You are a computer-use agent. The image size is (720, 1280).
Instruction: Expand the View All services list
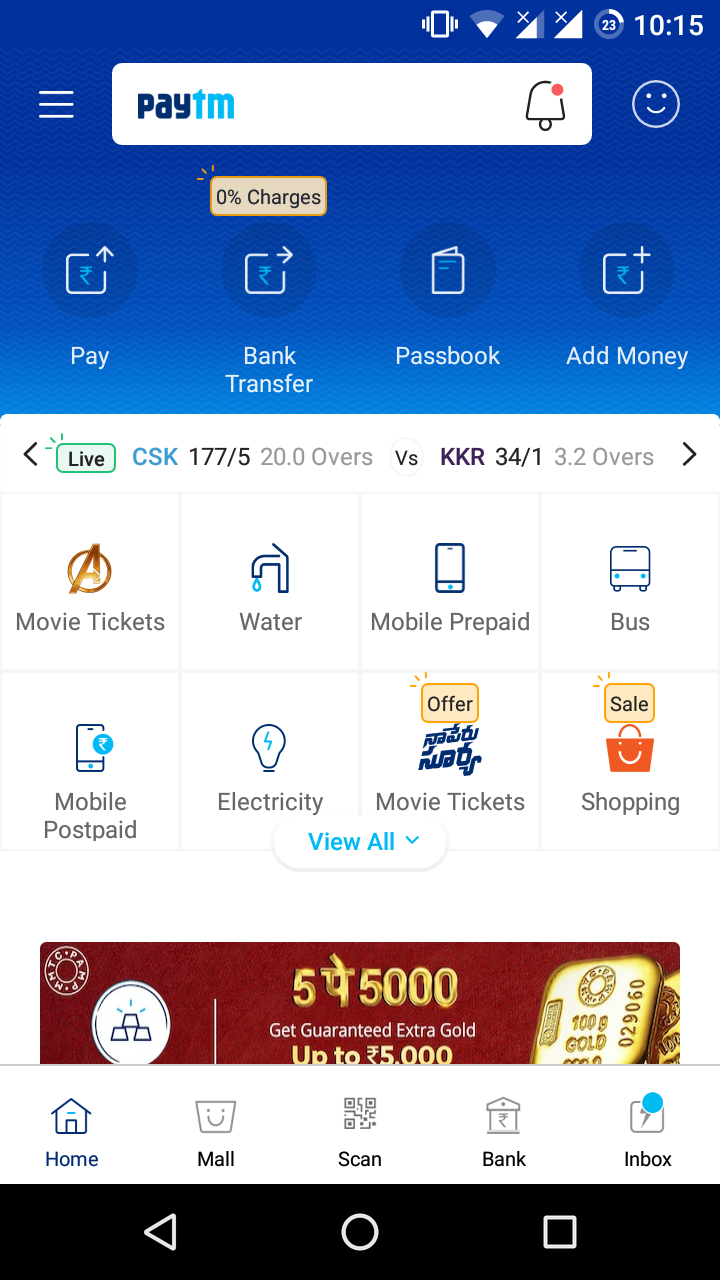pyautogui.click(x=360, y=841)
